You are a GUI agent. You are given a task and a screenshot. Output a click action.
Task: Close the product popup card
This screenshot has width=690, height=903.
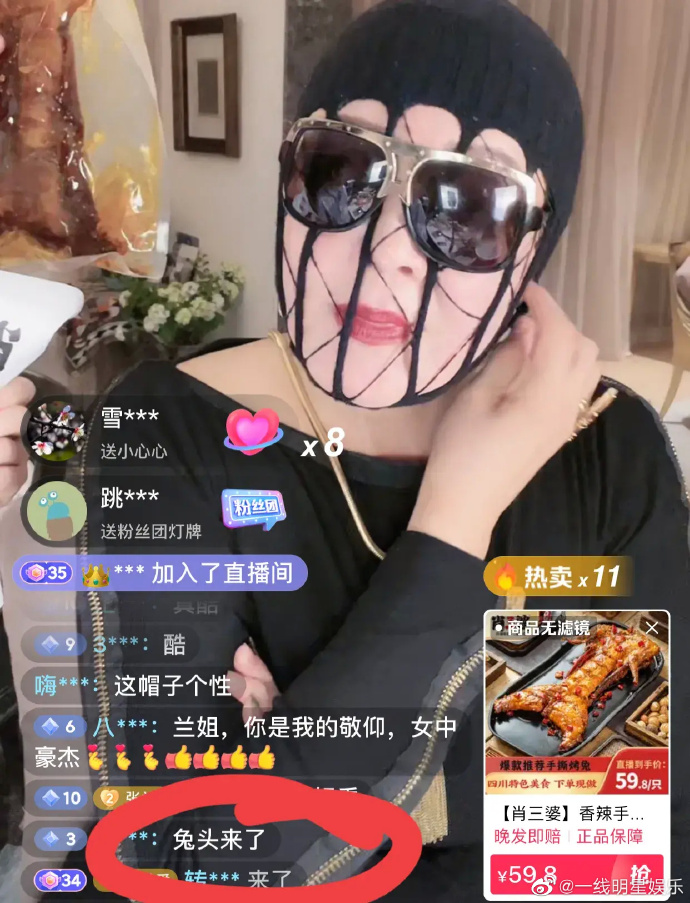click(652, 628)
